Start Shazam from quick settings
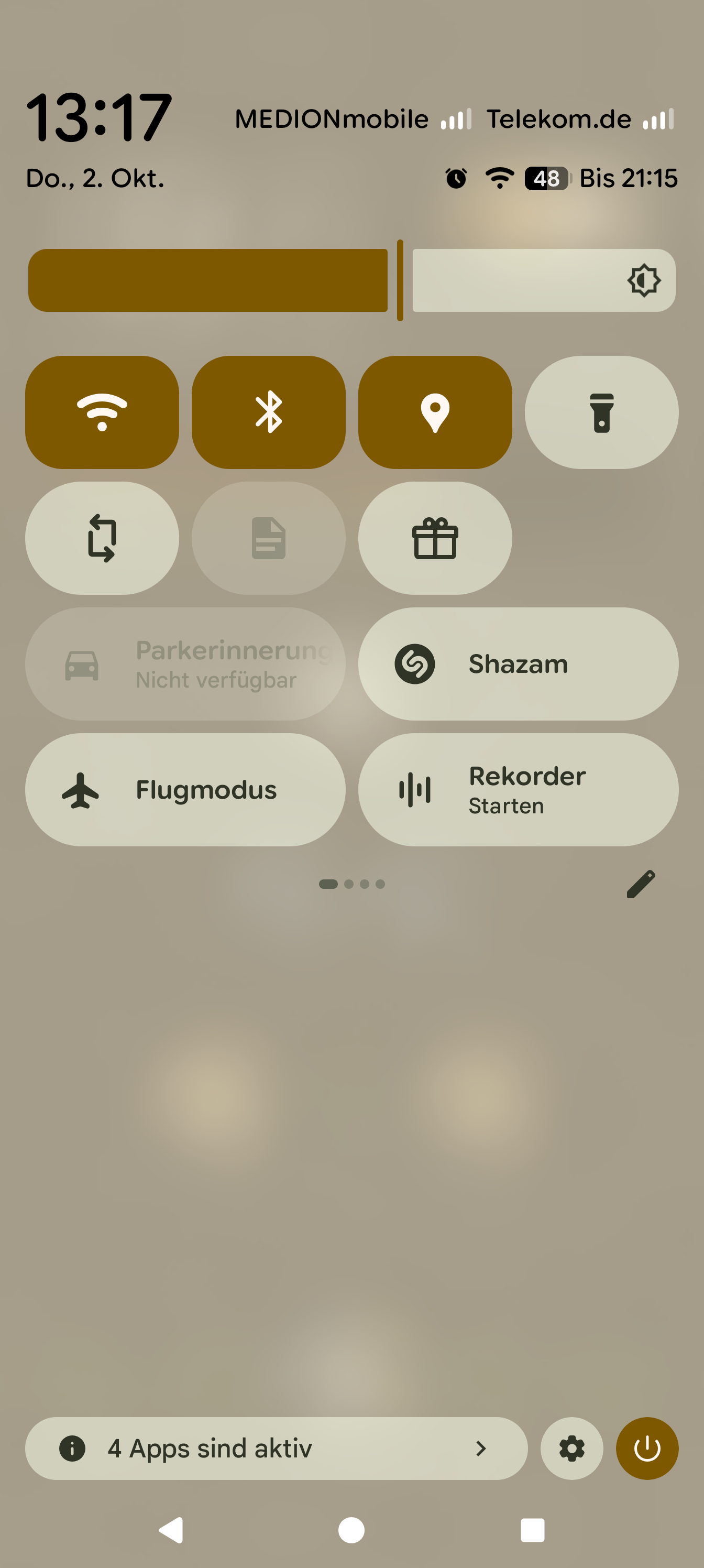This screenshot has width=704, height=1568. tap(518, 663)
